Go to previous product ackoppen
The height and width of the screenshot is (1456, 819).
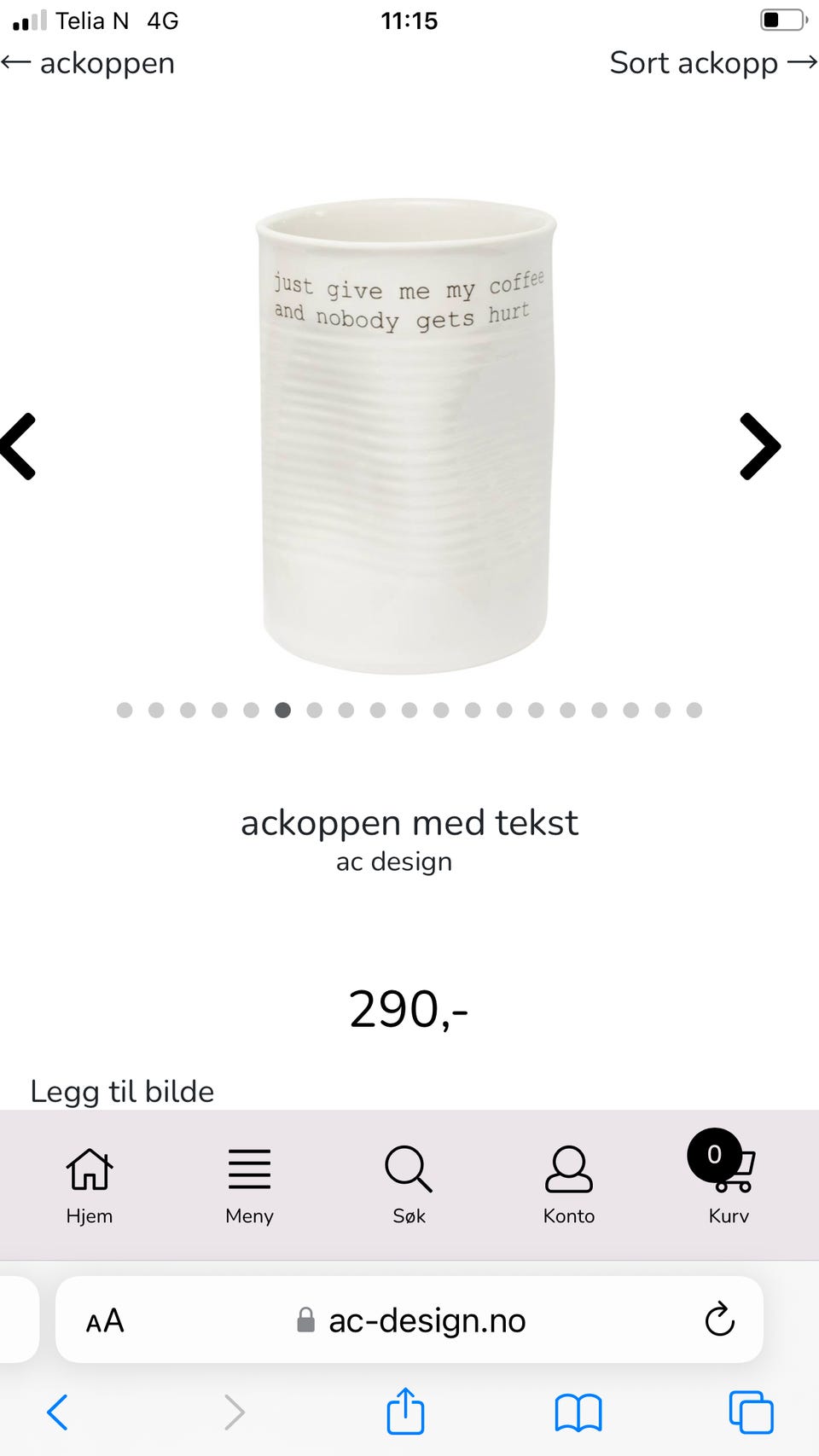tap(89, 63)
